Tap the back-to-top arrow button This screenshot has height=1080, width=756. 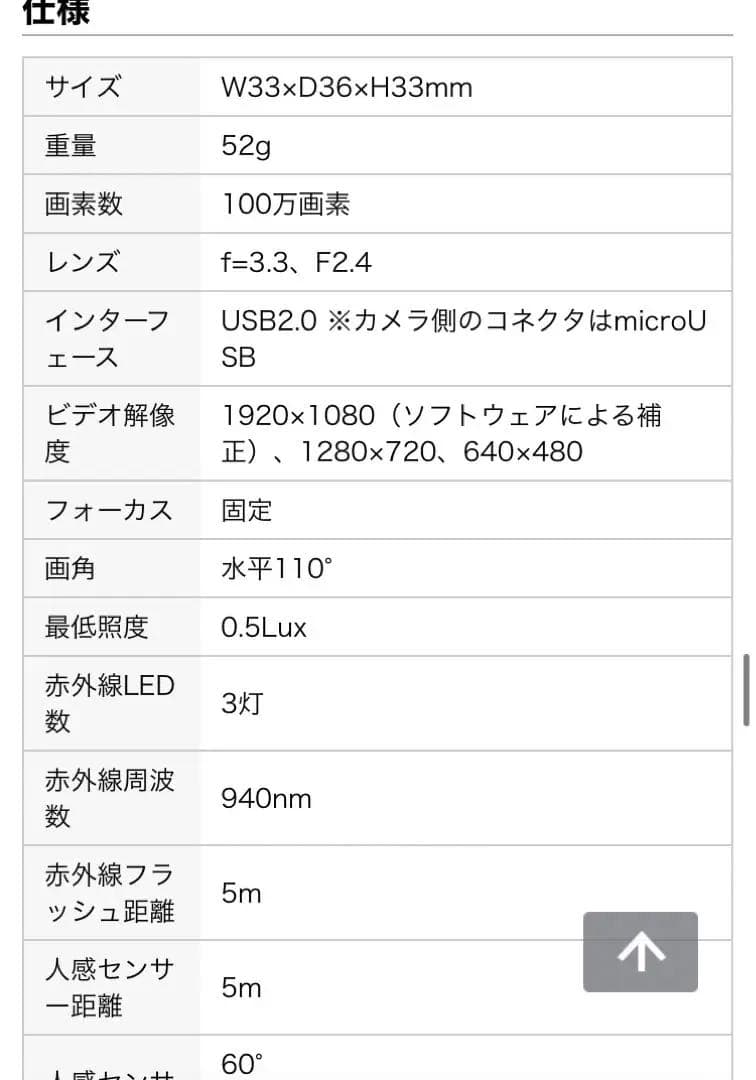[x=640, y=951]
